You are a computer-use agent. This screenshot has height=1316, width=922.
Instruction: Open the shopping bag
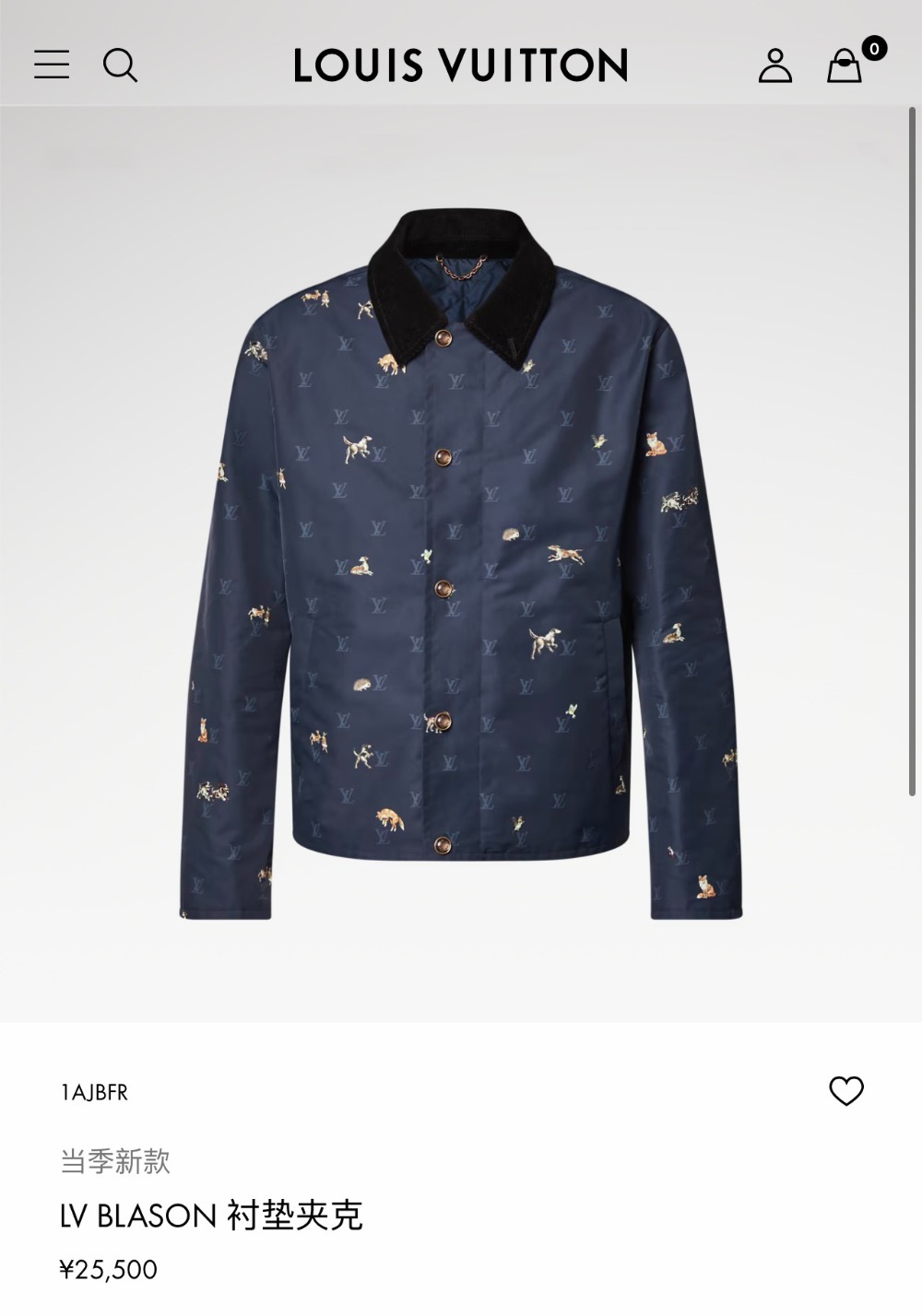pos(845,65)
